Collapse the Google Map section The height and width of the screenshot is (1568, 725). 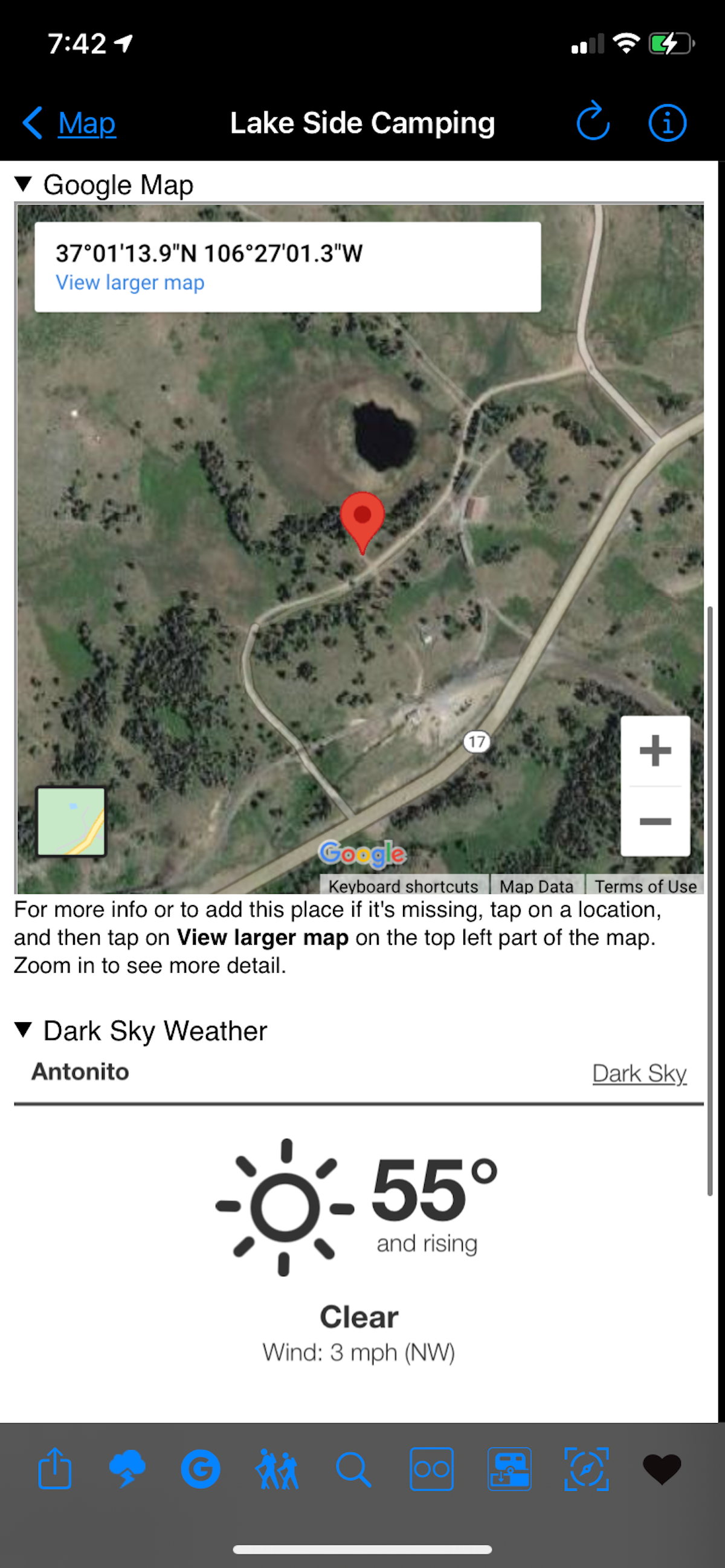(x=25, y=184)
